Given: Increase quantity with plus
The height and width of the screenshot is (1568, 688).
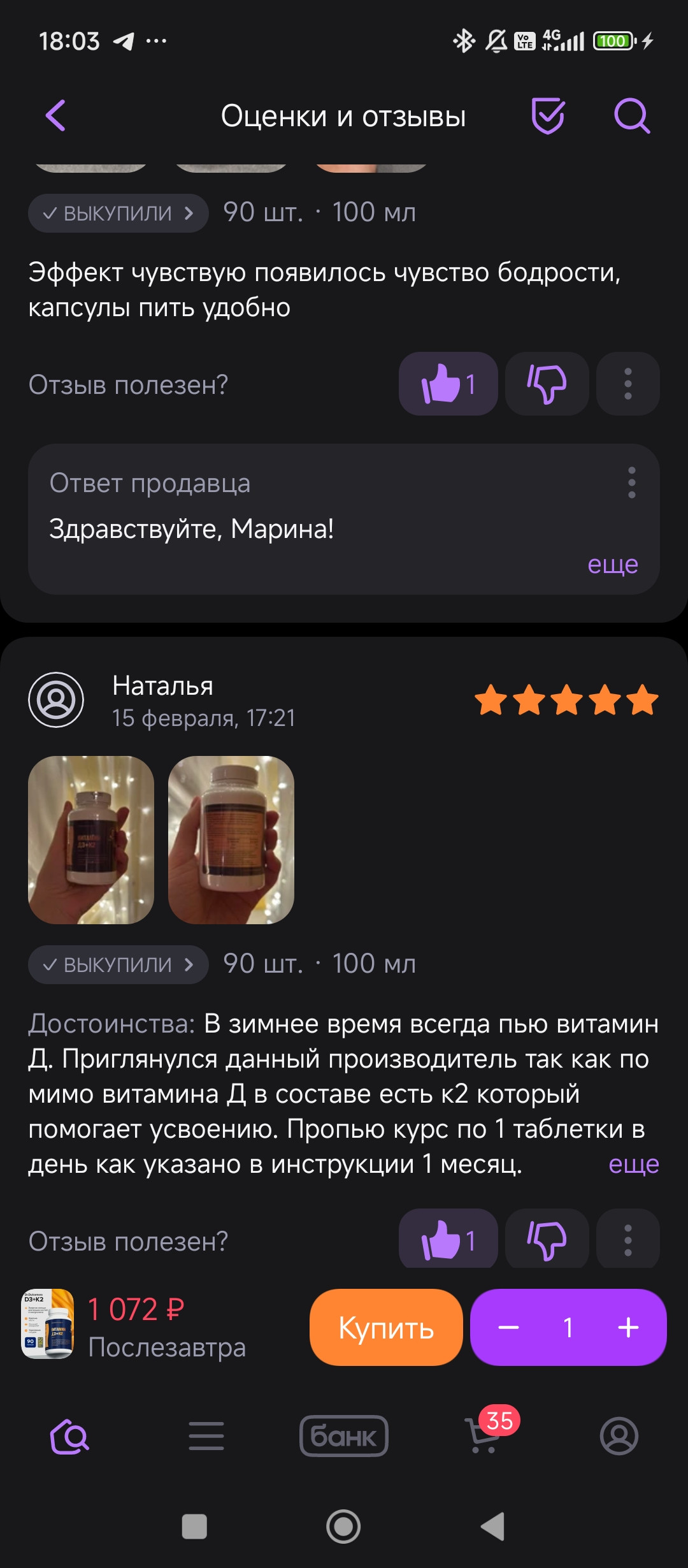Looking at the screenshot, I should 628,1328.
